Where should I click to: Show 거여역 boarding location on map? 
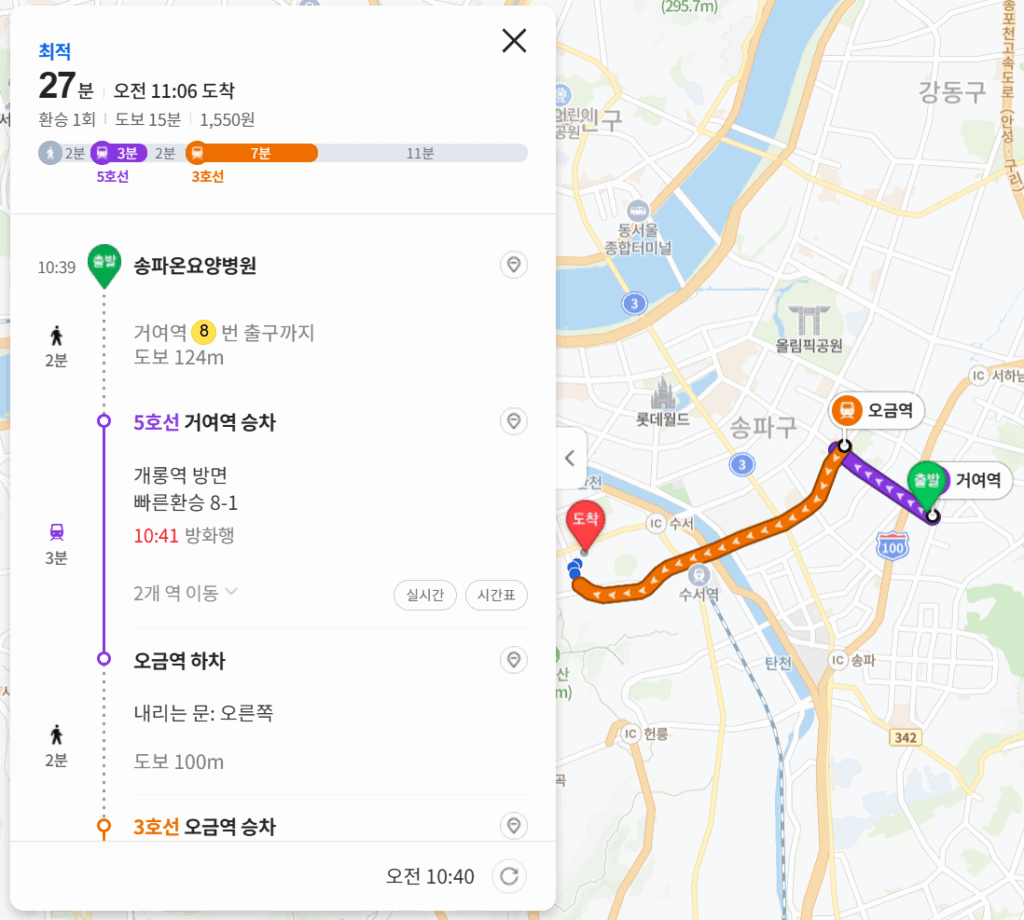514,422
